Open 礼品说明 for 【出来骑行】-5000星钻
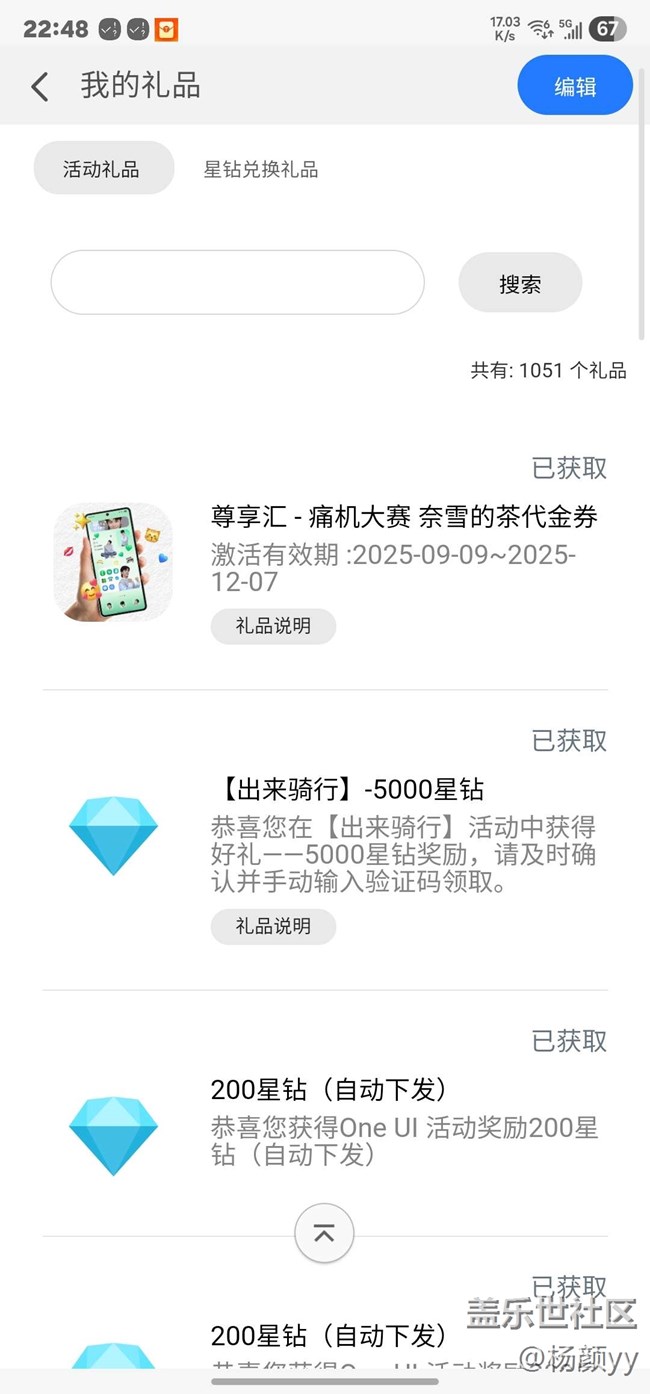This screenshot has width=650, height=1394. point(273,926)
